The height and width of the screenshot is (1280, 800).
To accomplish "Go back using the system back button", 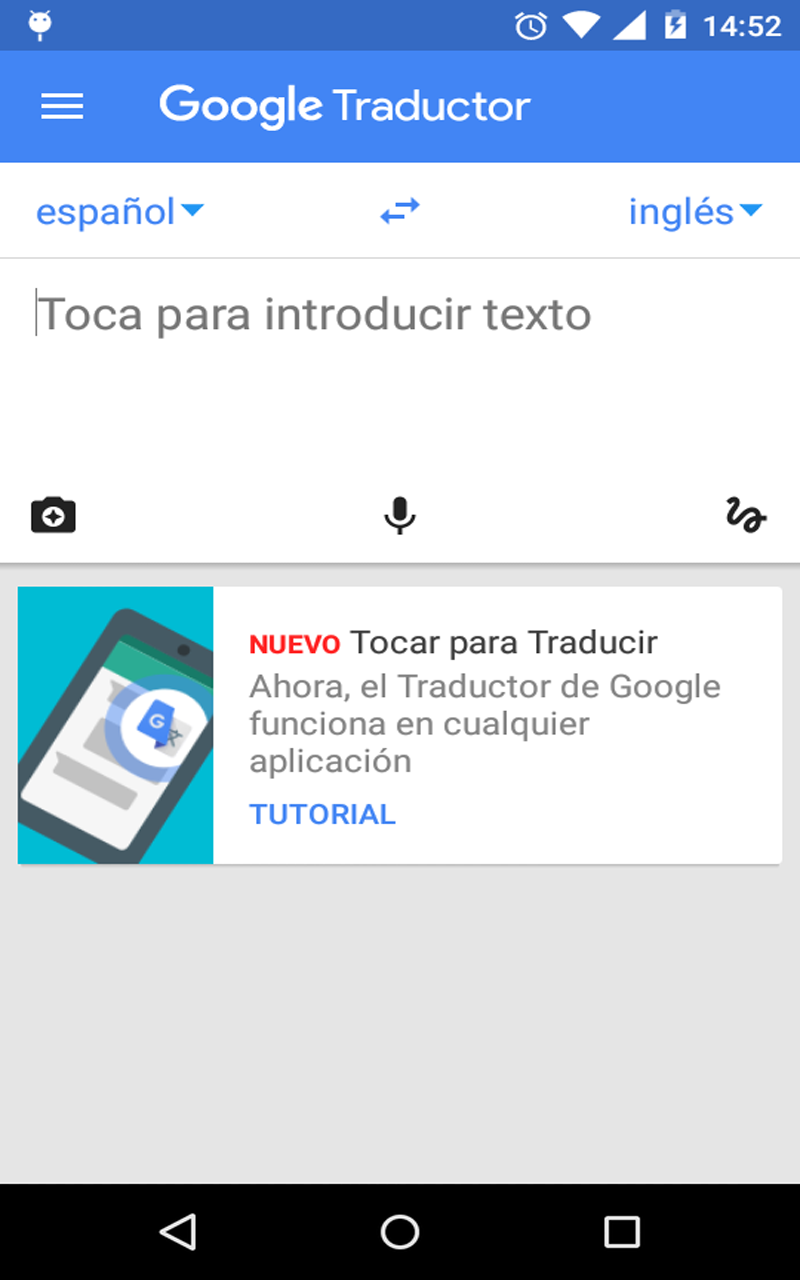I will point(178,1232).
